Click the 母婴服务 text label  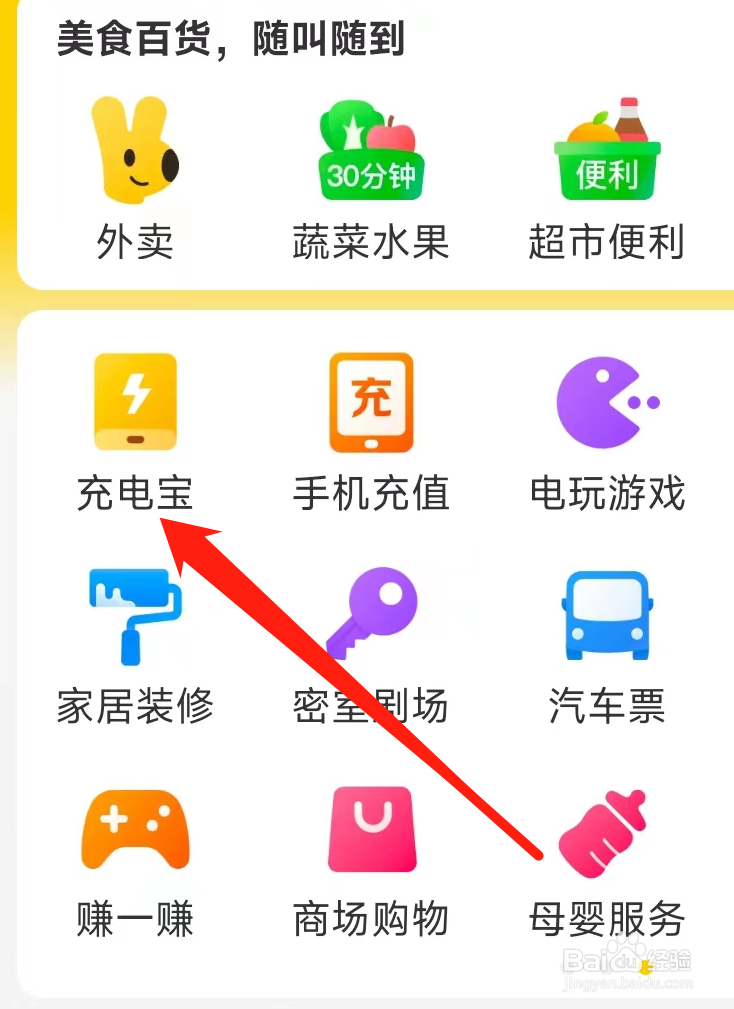pos(607,917)
